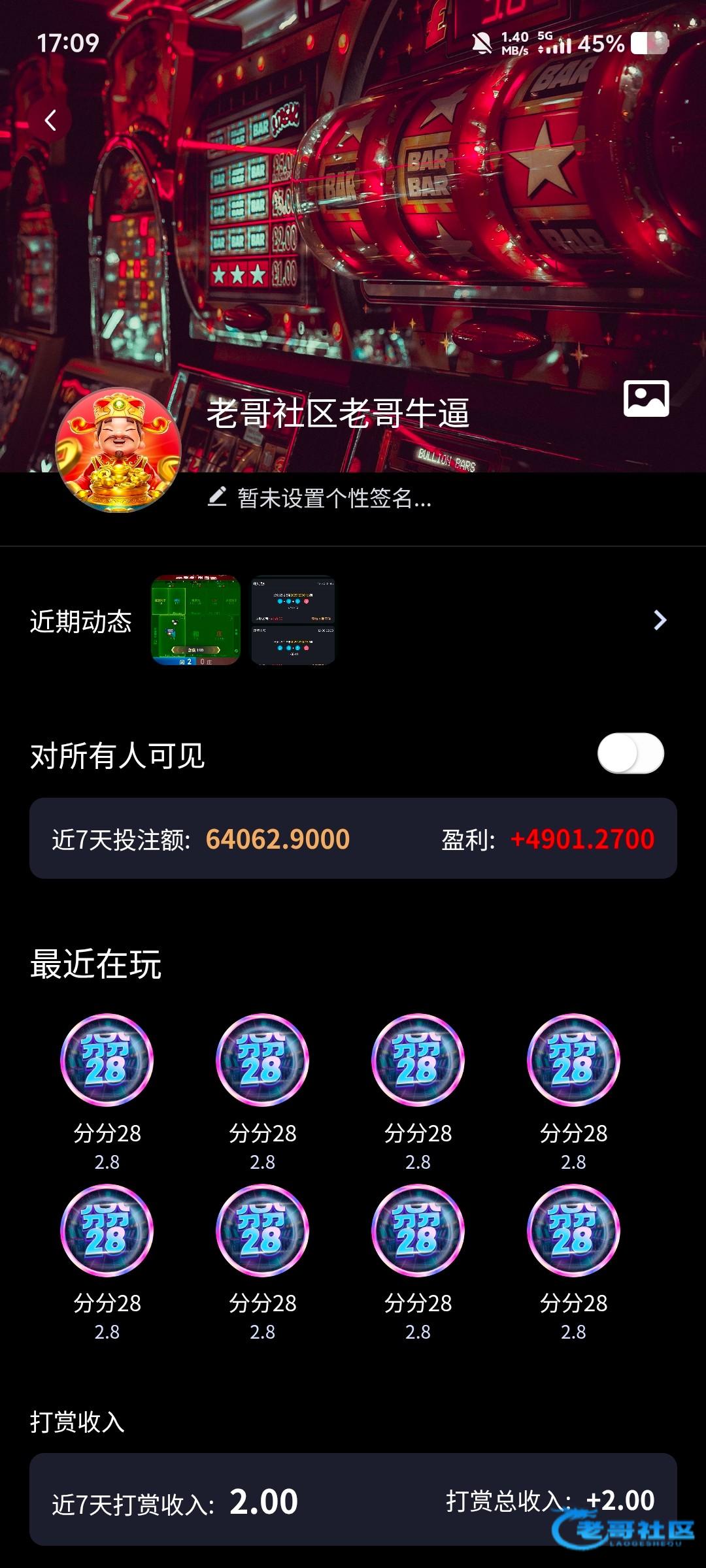The image size is (706, 1568).
Task: Toggle the 对所有人可见 switch
Action: tap(630, 753)
